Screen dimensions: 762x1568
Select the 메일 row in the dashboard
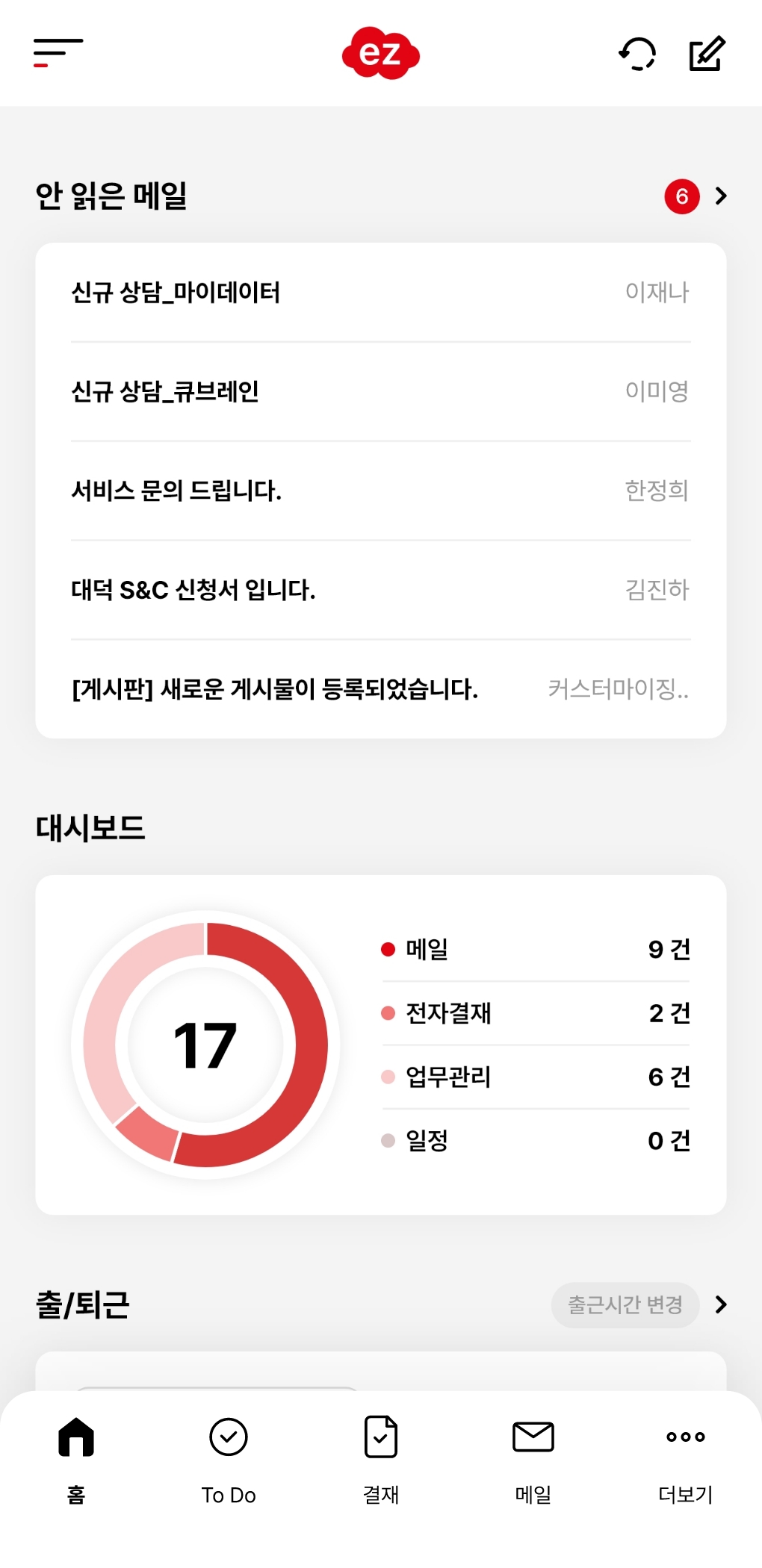pos(536,950)
